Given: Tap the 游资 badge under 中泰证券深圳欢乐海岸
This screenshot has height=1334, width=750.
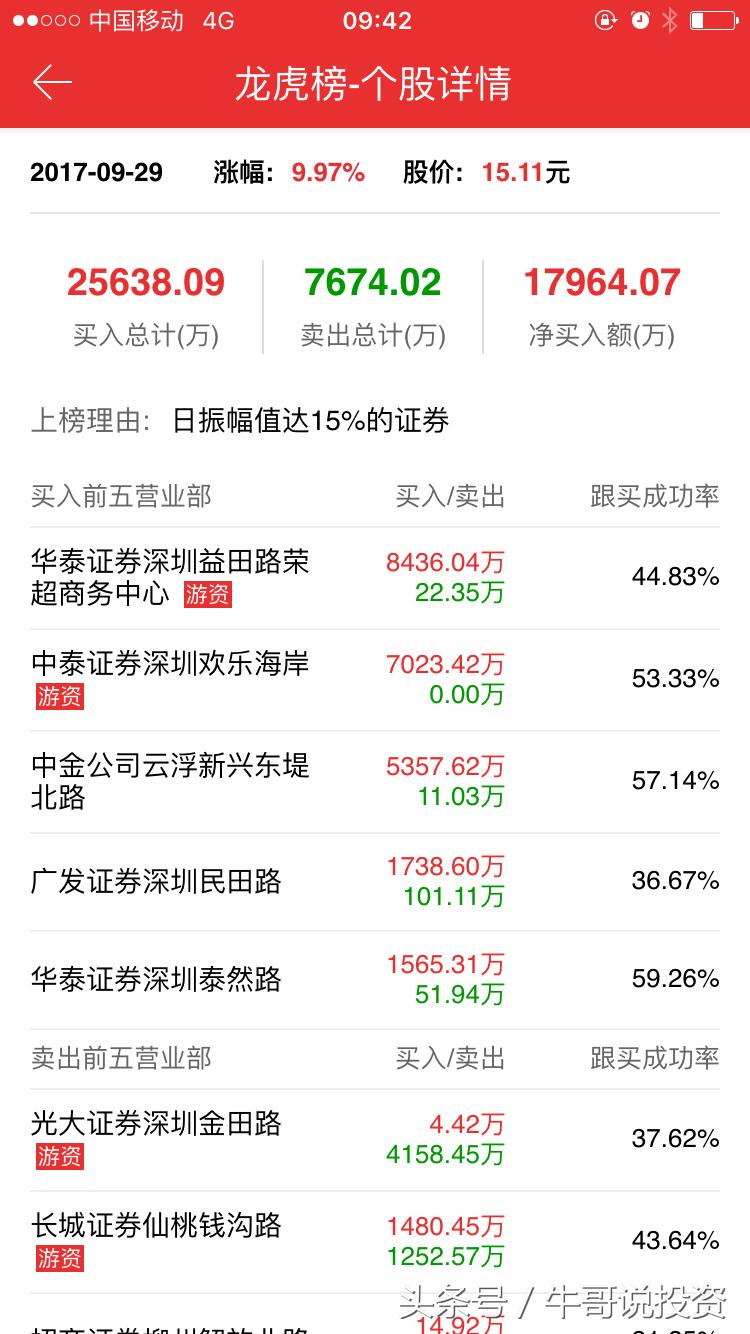Looking at the screenshot, I should (60, 699).
